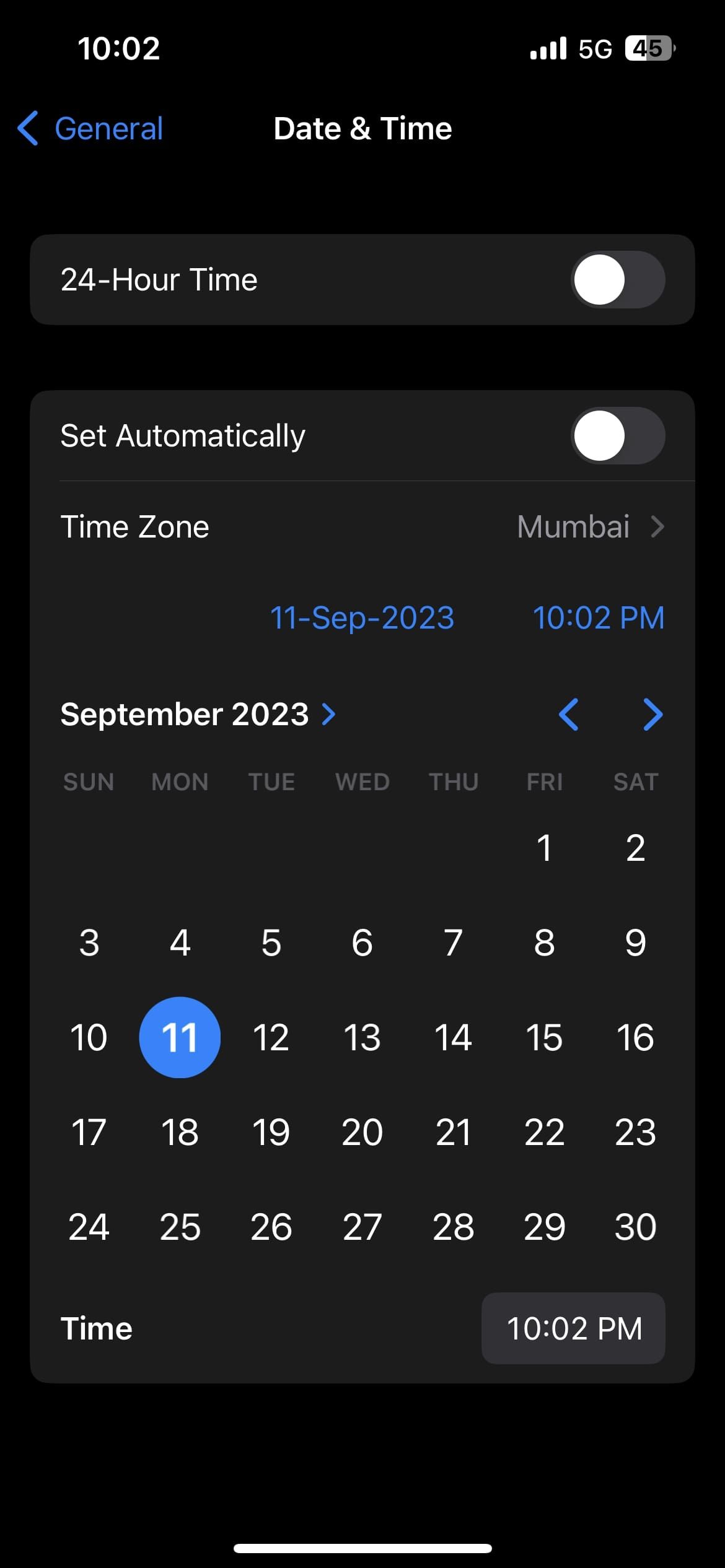Tap the 11-Sep-2023 date label
This screenshot has width=725, height=1568.
pos(362,618)
